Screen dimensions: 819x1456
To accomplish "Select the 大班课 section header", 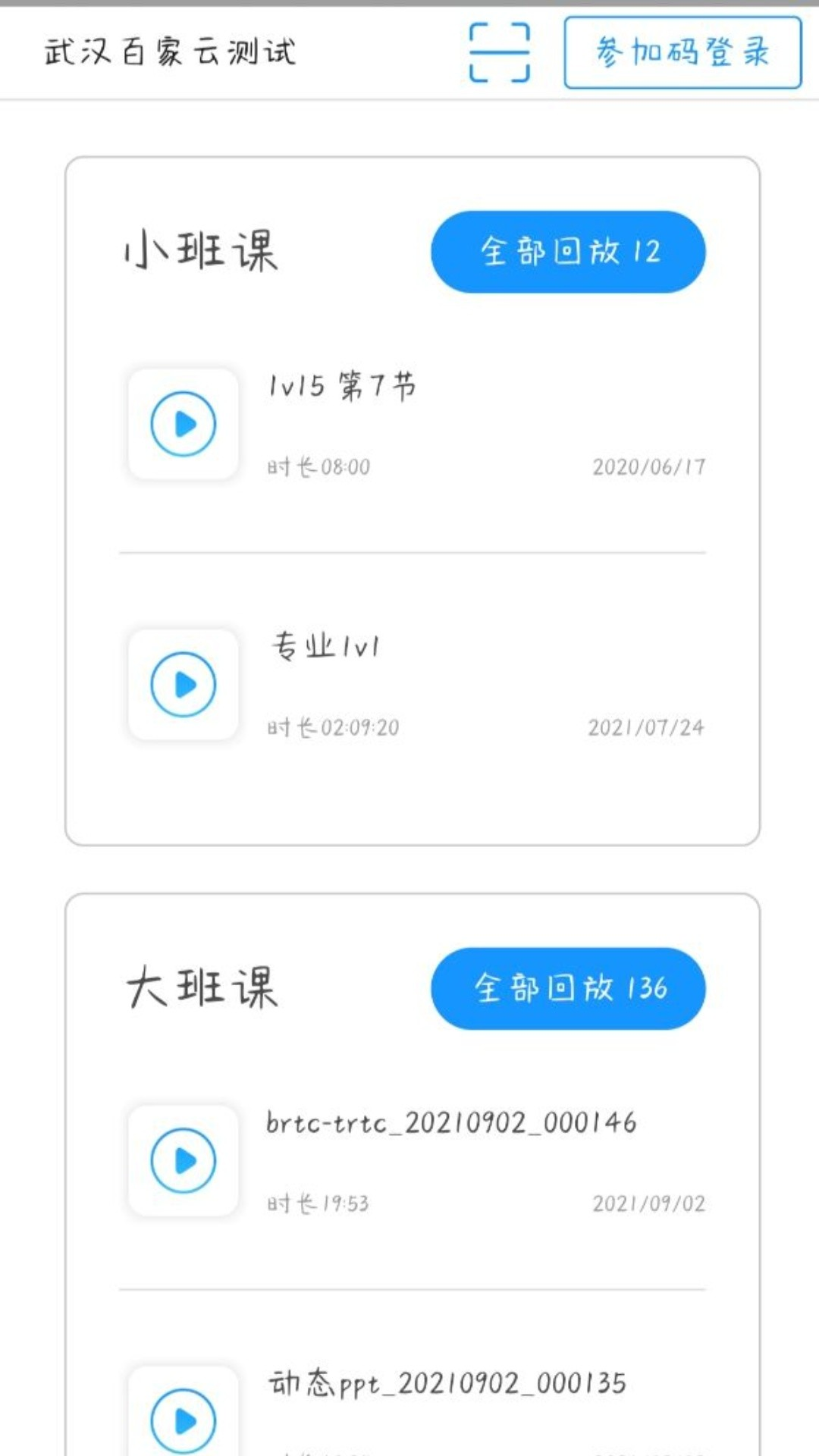I will pos(201,989).
